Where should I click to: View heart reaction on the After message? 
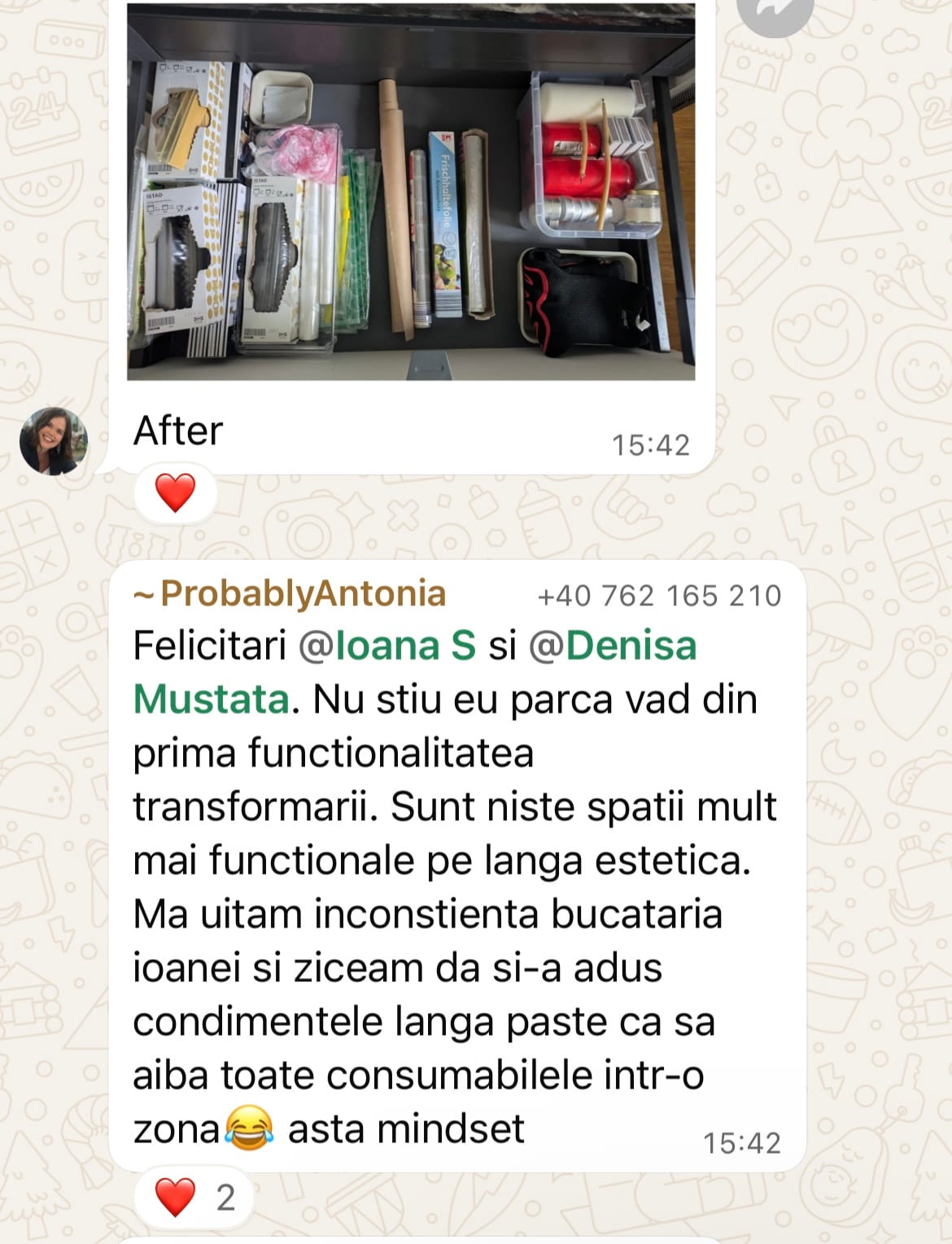coord(176,493)
